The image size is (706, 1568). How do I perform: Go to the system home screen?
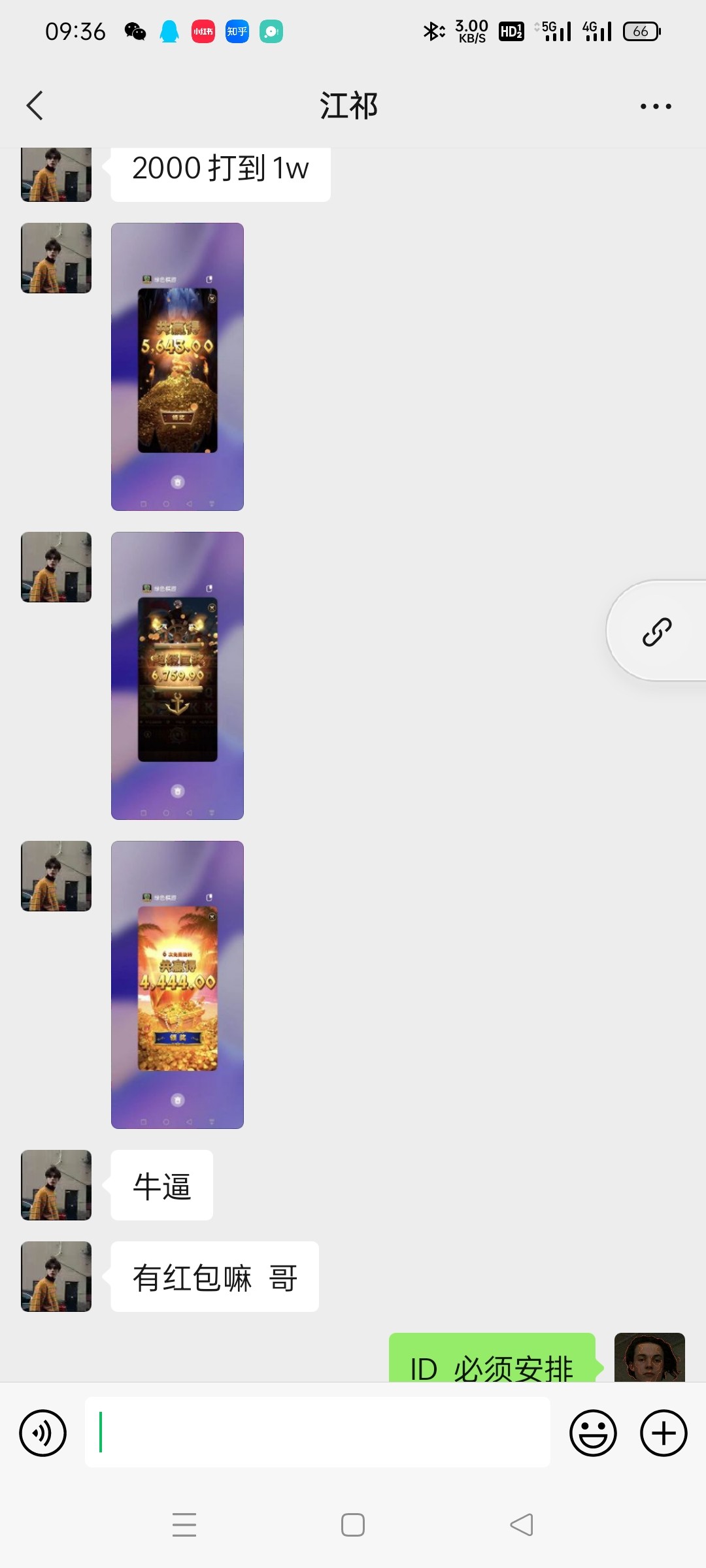pos(353,1525)
